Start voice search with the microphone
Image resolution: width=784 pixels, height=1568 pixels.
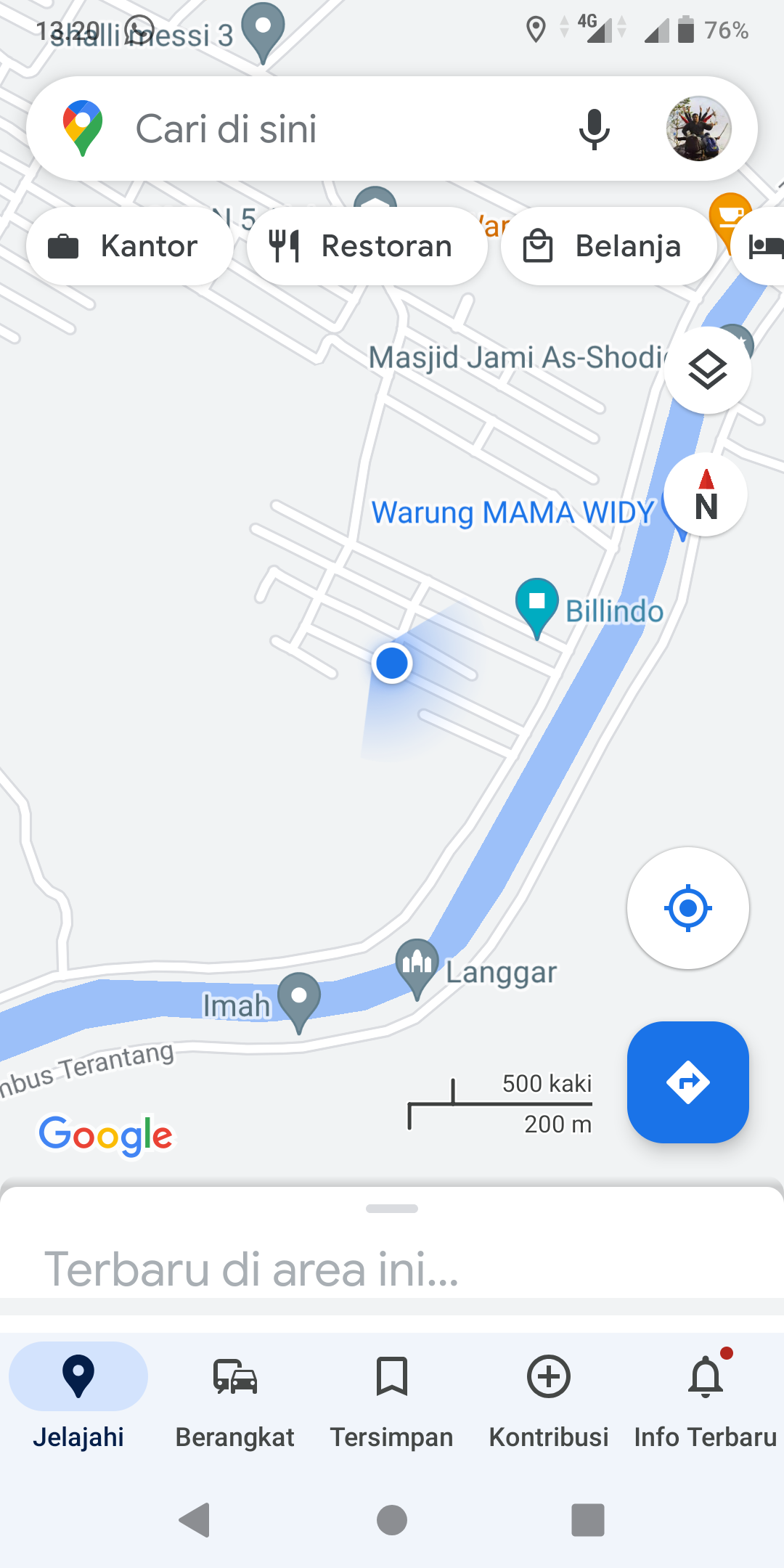click(x=594, y=129)
